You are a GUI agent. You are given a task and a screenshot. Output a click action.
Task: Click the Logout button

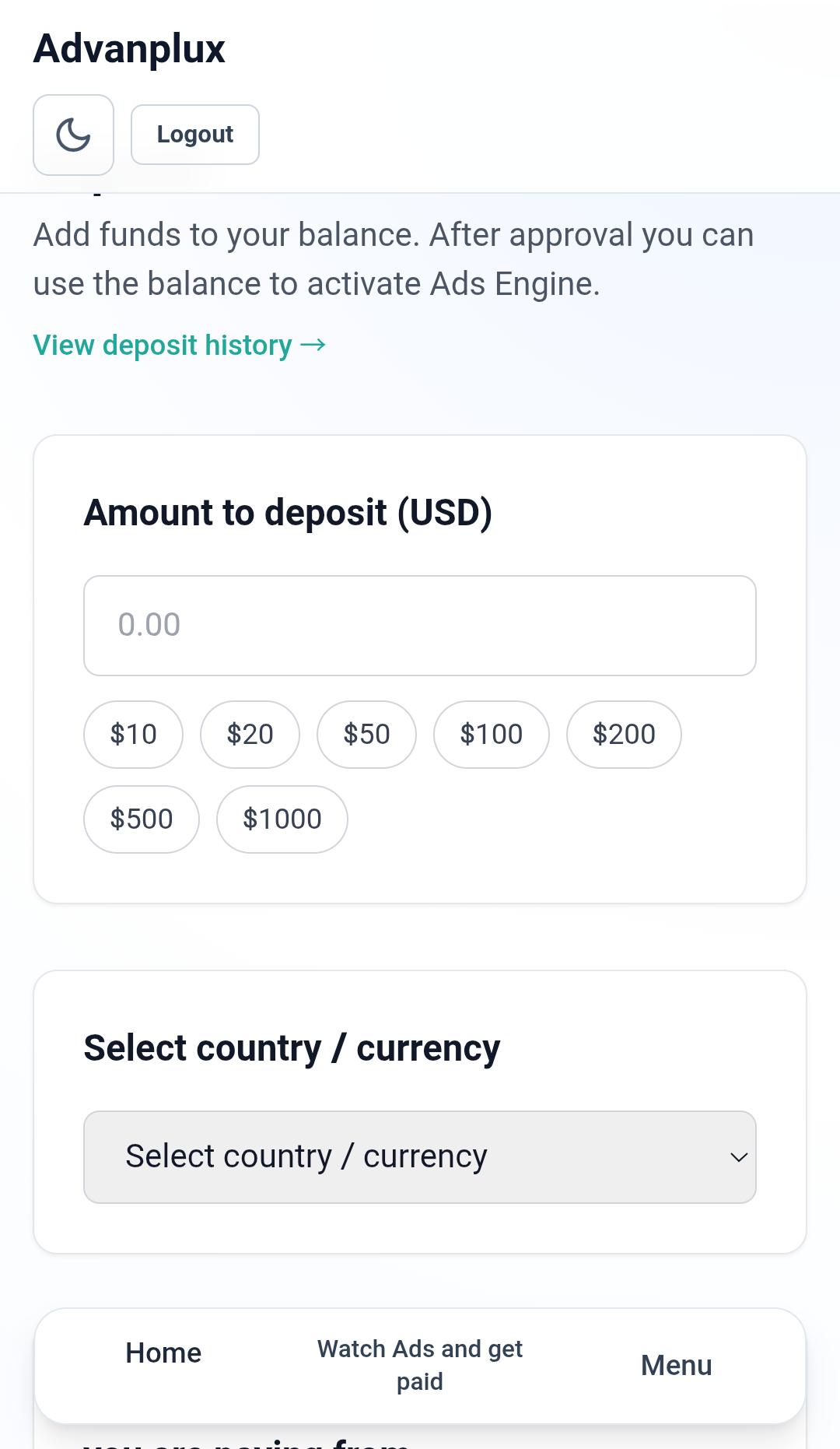pos(194,135)
